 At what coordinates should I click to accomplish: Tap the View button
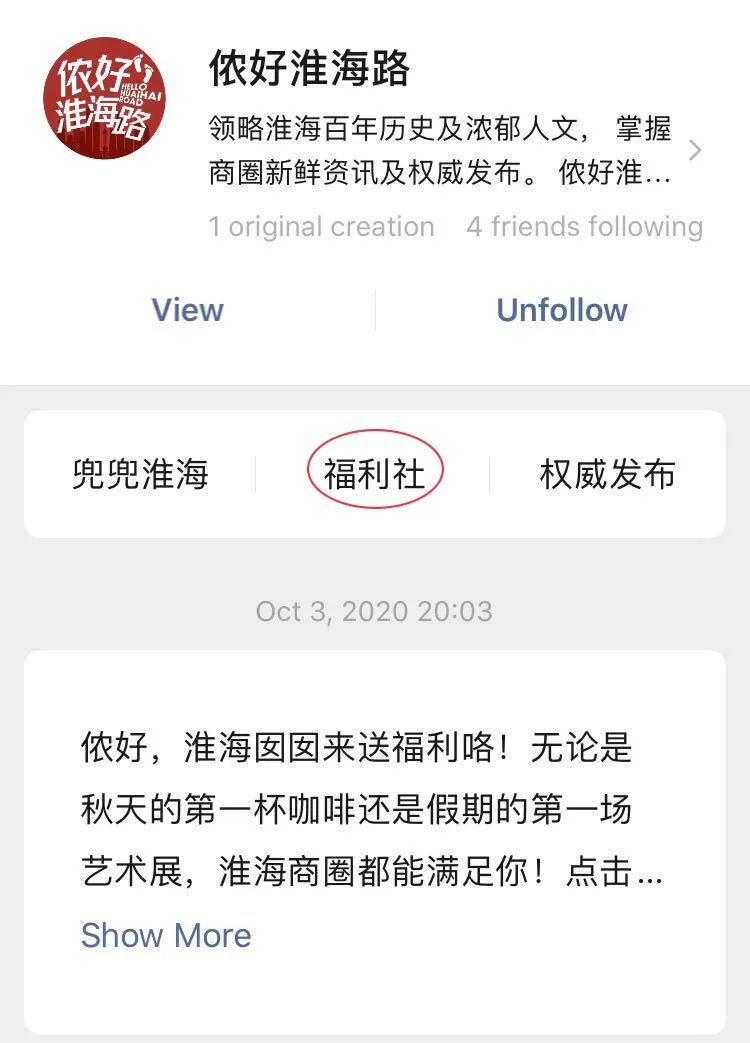187,310
